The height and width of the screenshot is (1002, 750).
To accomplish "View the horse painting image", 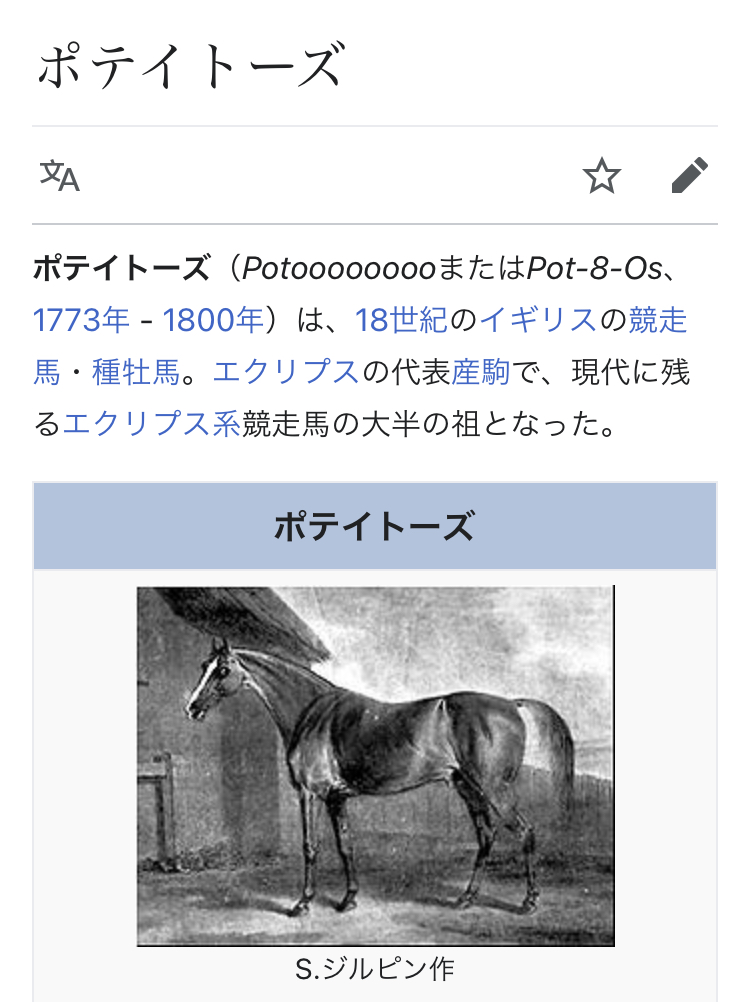I will [x=375, y=765].
